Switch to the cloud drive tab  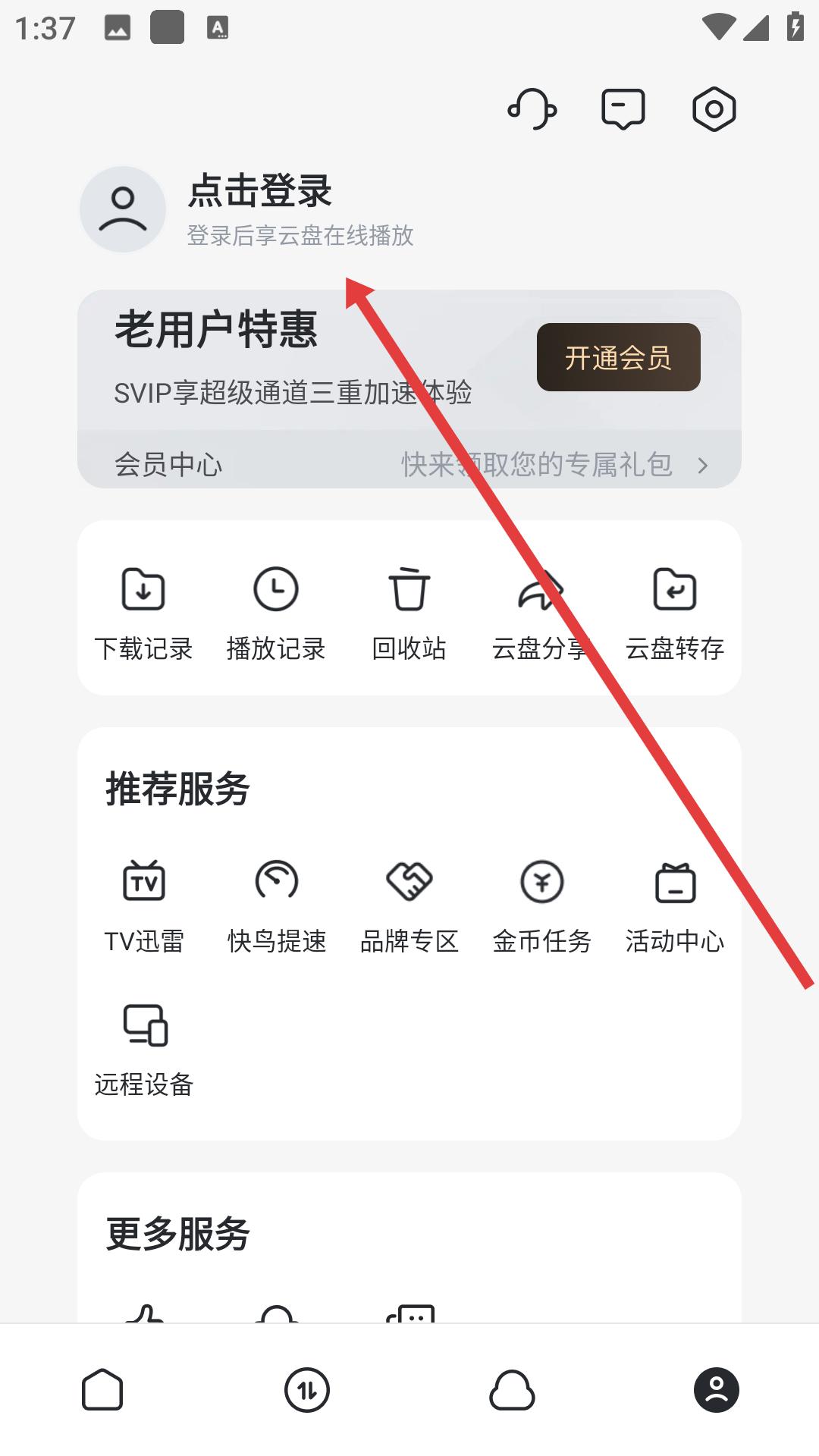[512, 1390]
